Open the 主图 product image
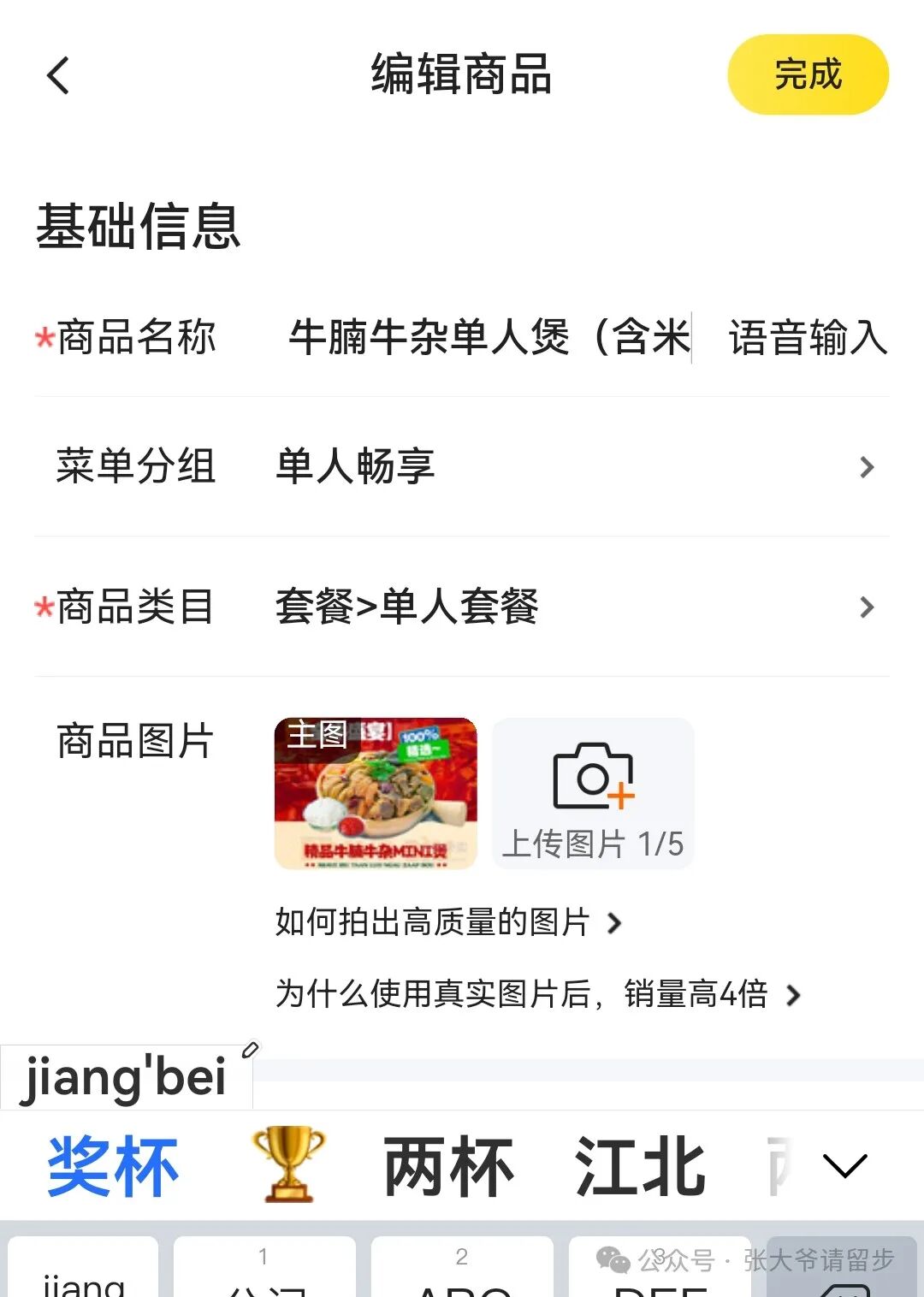The width and height of the screenshot is (924, 1297). point(376,794)
